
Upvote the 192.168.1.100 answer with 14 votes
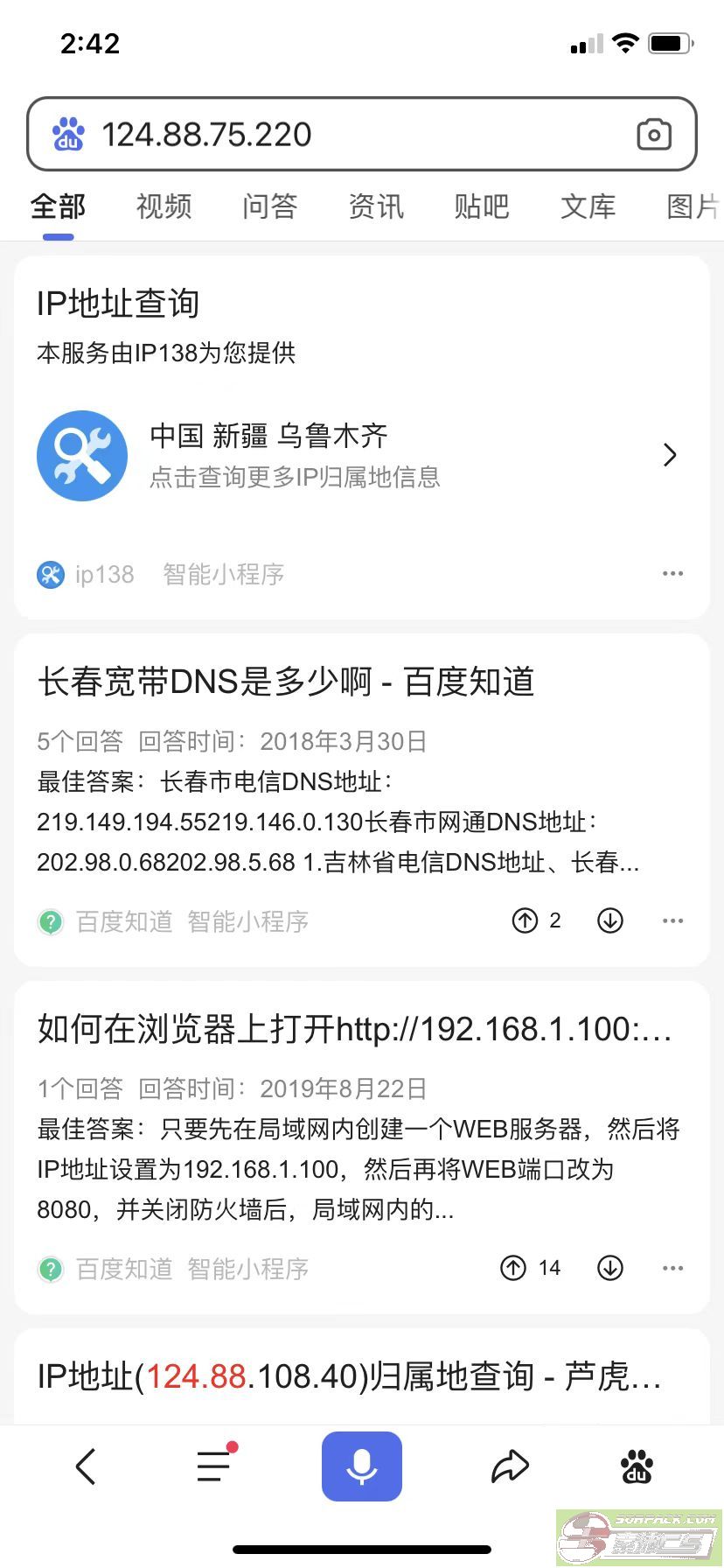513,1268
